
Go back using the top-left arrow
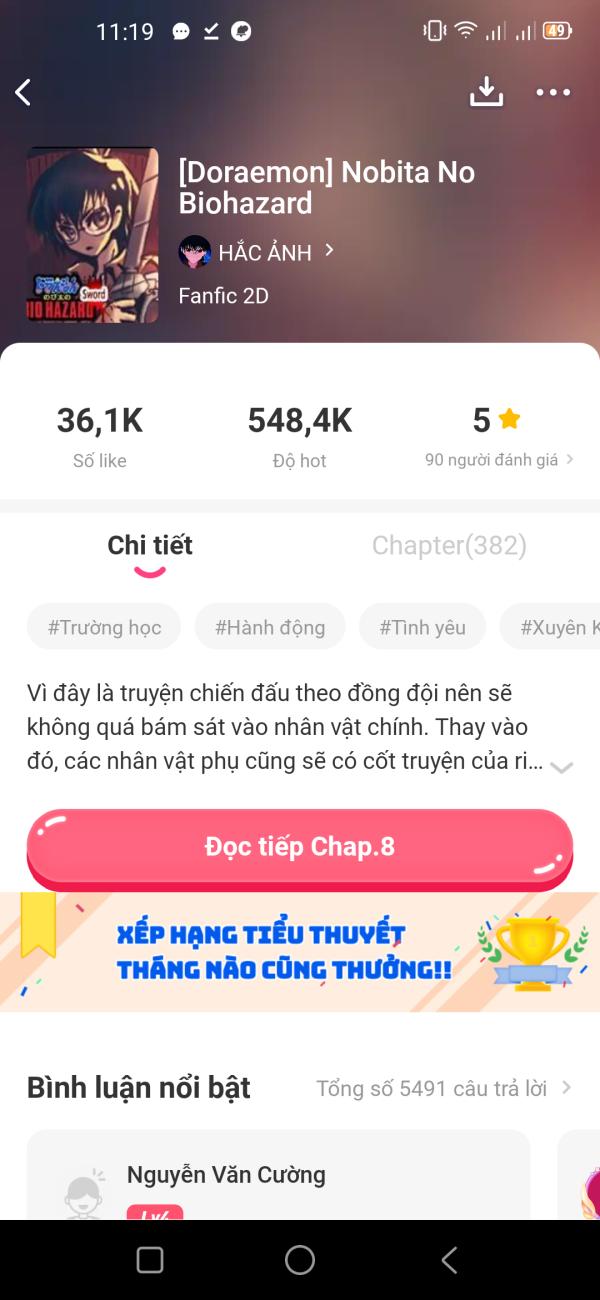[x=24, y=93]
